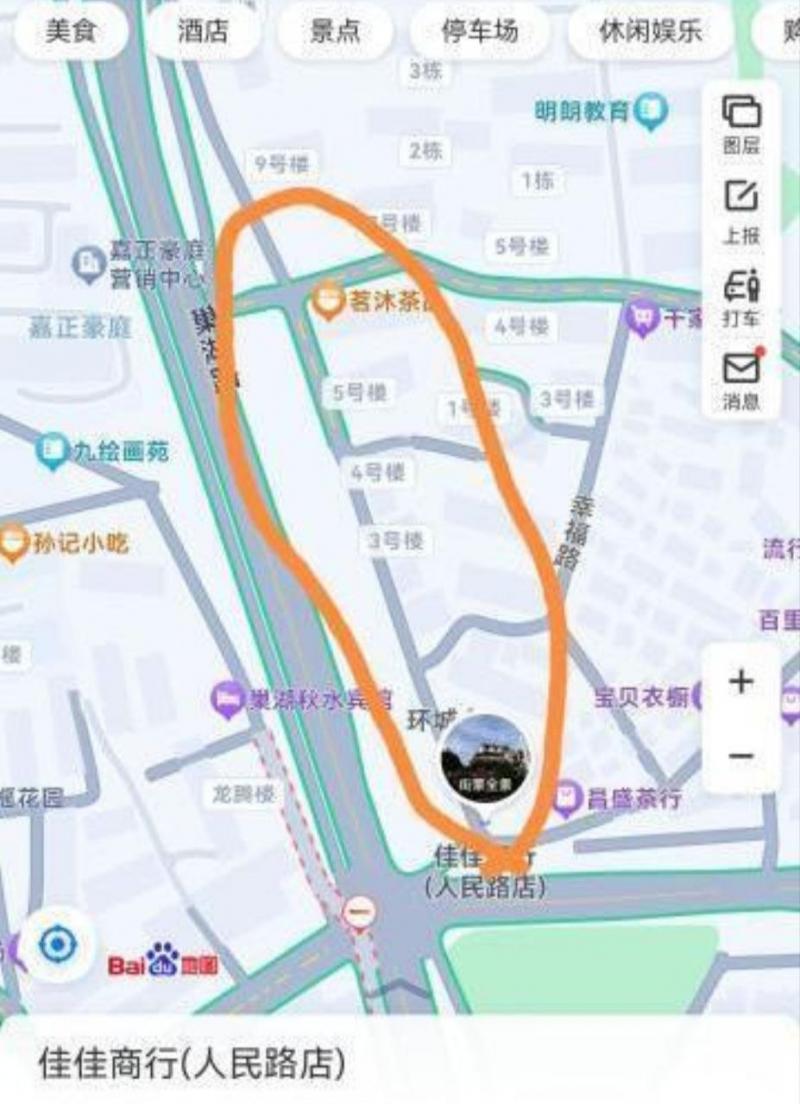The height and width of the screenshot is (1104, 800).
Task: Click the 茗沐茶 marker on the map
Action: point(330,299)
